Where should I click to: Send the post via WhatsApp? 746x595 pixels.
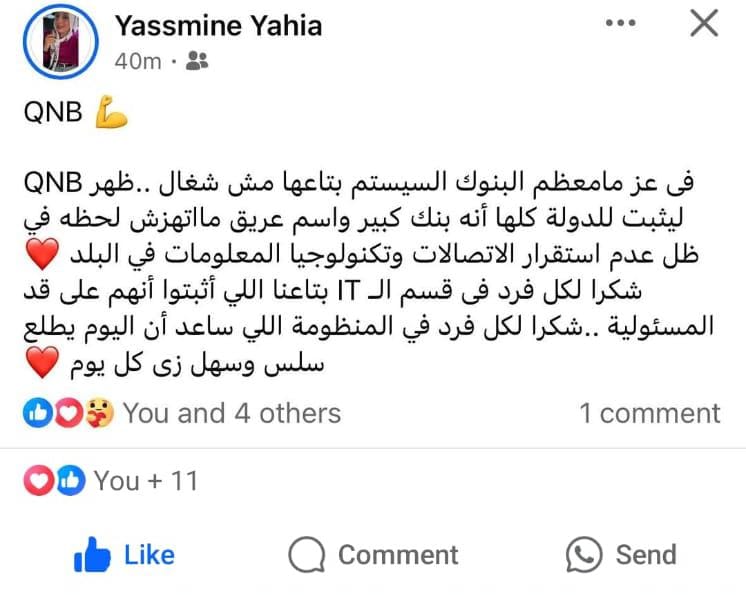click(x=620, y=554)
